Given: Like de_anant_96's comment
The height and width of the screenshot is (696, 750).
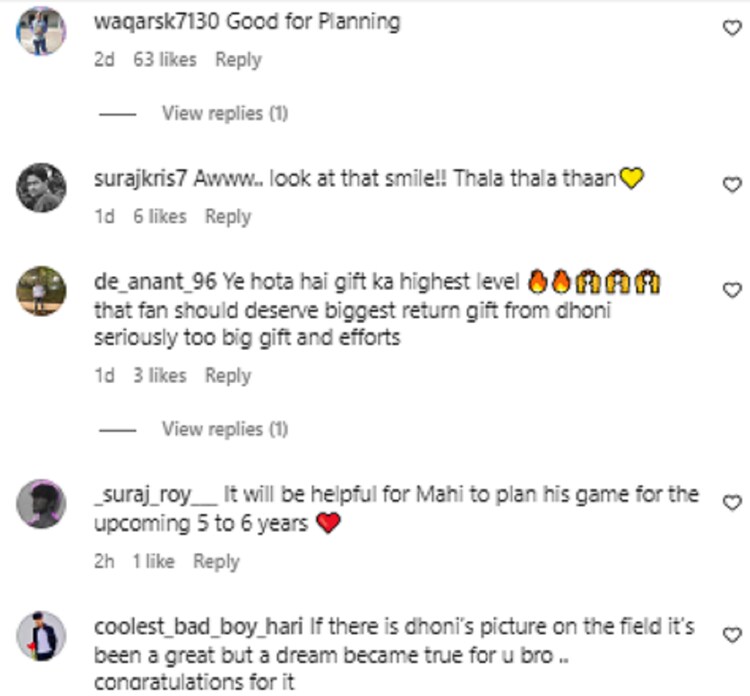Looking at the screenshot, I should [731, 290].
